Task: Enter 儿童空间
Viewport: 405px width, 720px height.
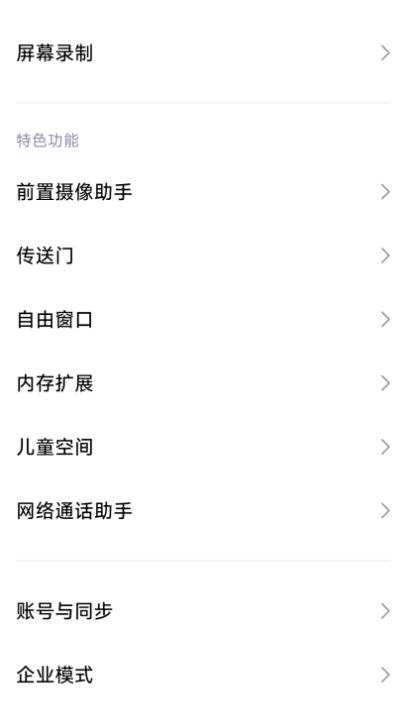Action: pos(202,447)
